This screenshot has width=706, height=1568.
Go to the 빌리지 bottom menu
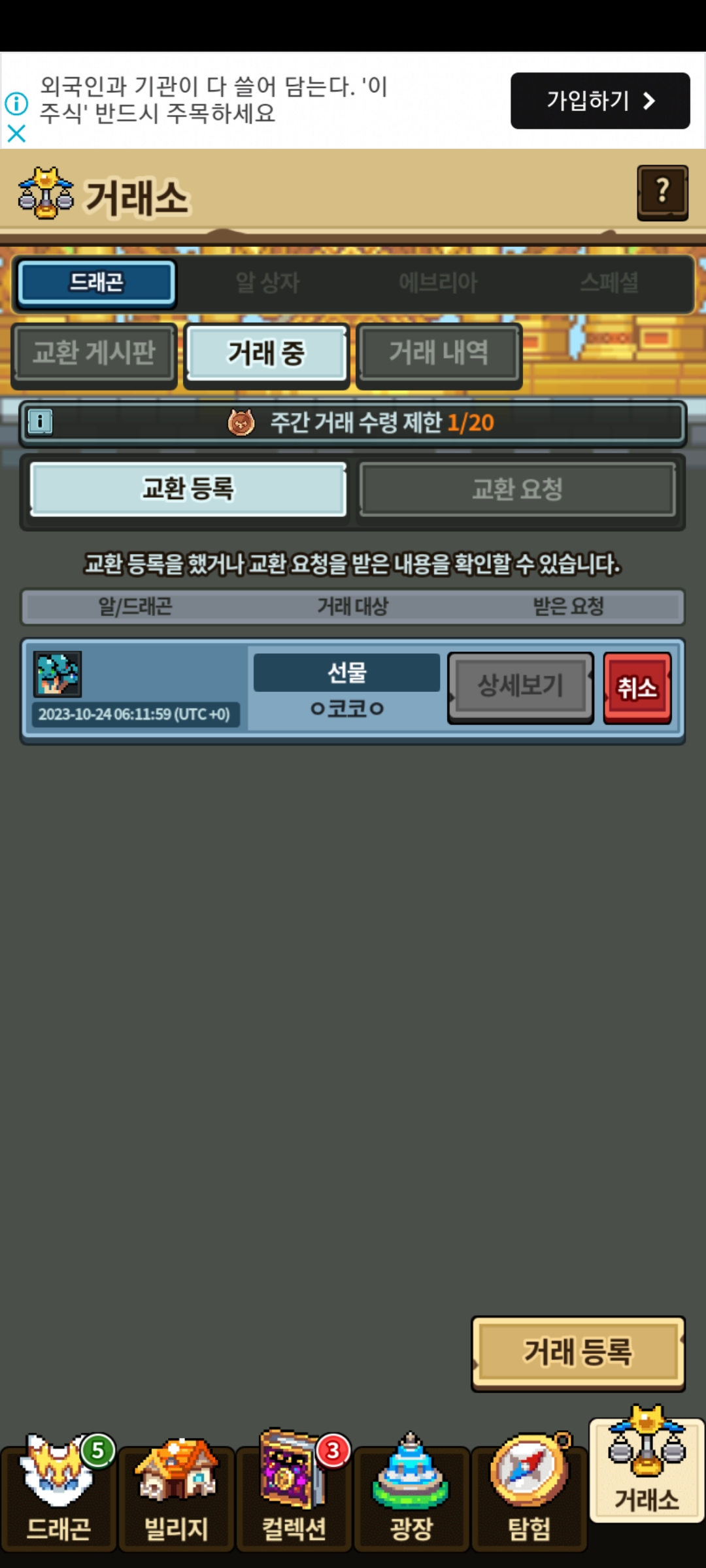tap(176, 1496)
